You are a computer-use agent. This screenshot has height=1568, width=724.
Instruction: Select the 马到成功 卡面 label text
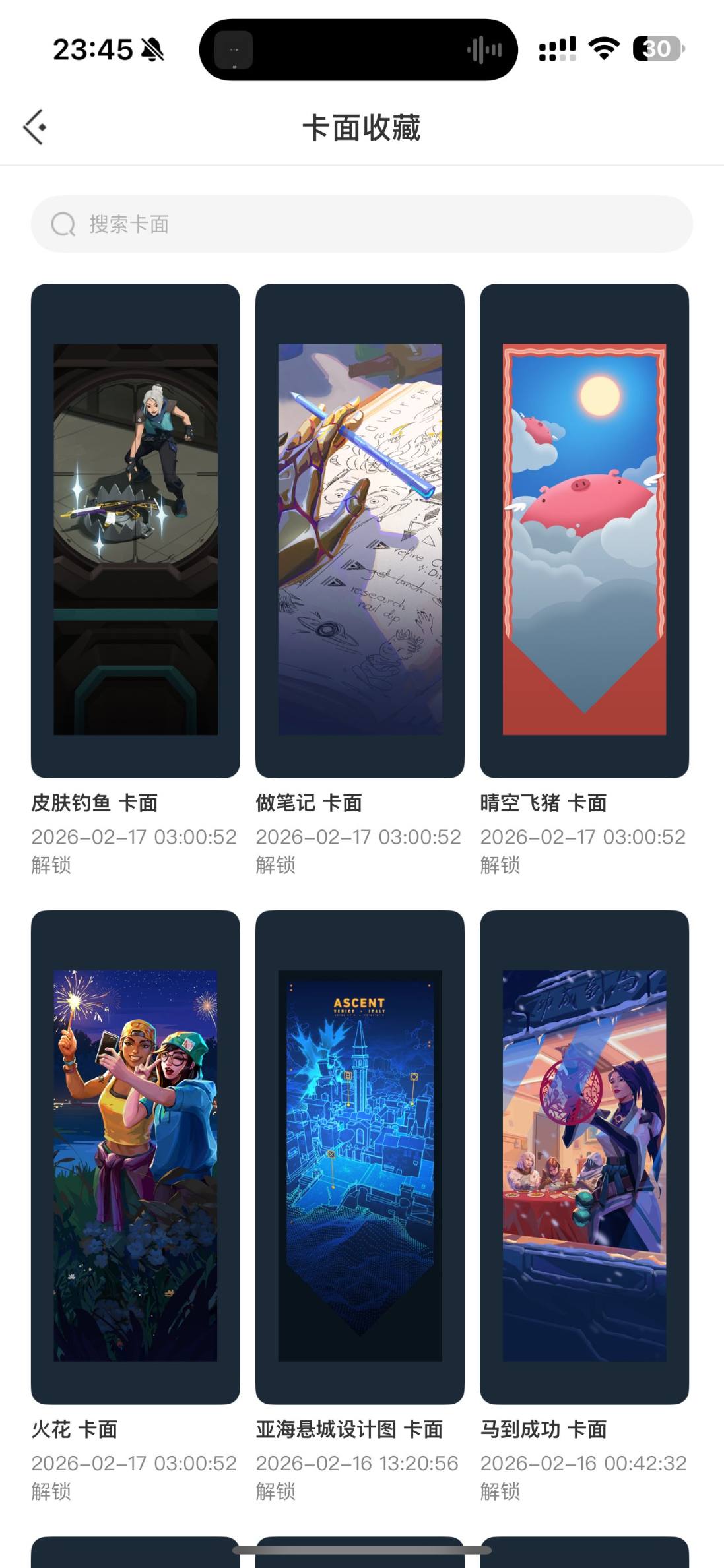(544, 1430)
